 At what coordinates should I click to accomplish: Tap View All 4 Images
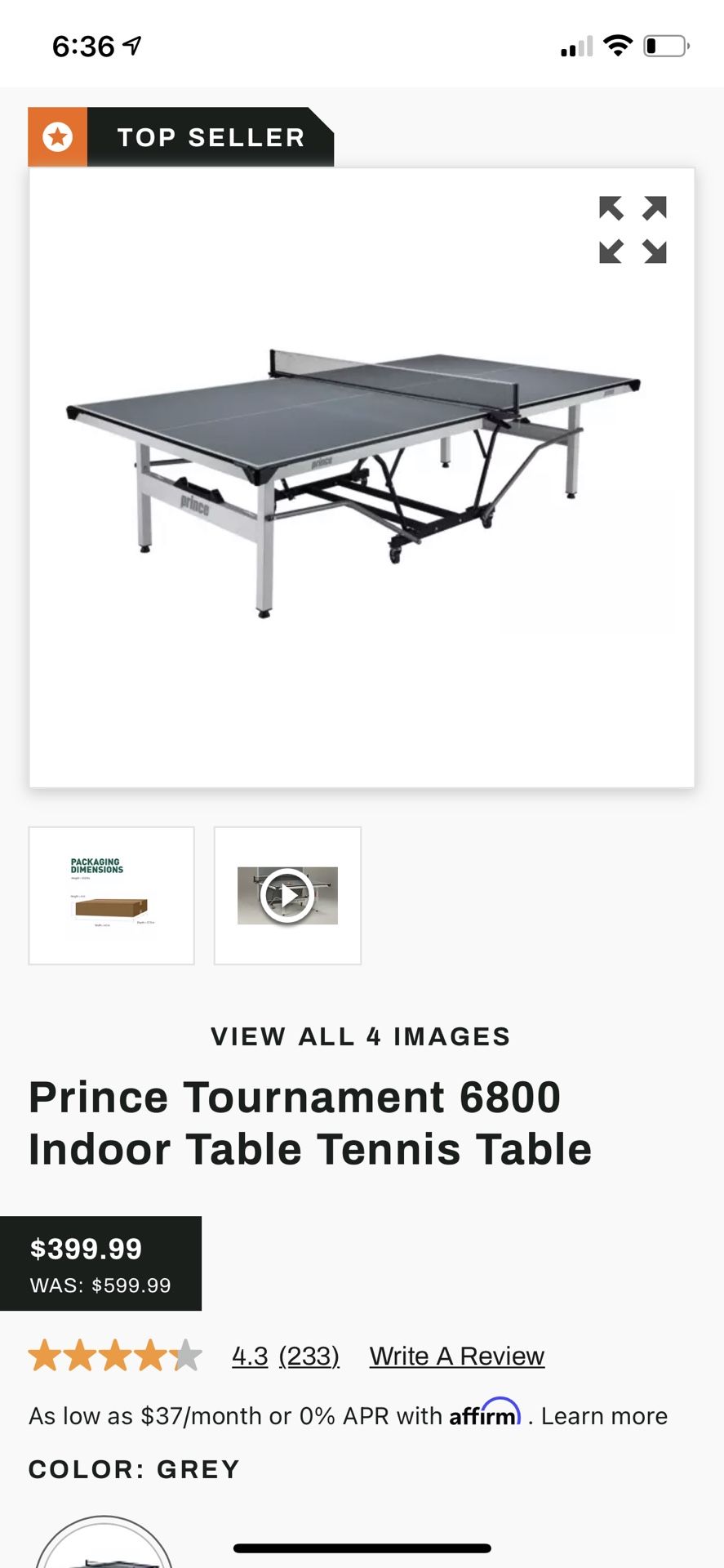[361, 1036]
